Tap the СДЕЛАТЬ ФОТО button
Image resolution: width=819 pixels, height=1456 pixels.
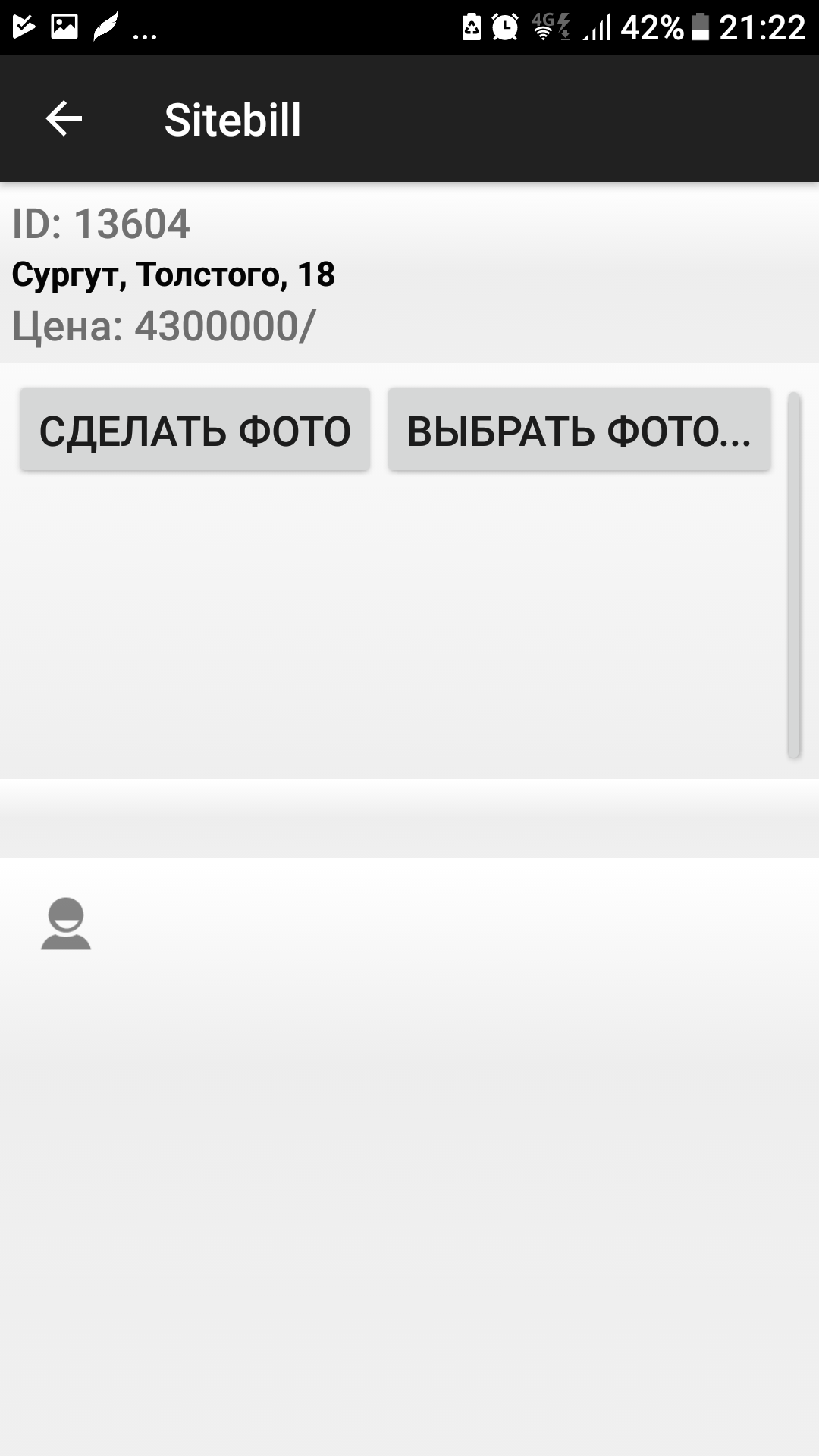[x=195, y=430]
